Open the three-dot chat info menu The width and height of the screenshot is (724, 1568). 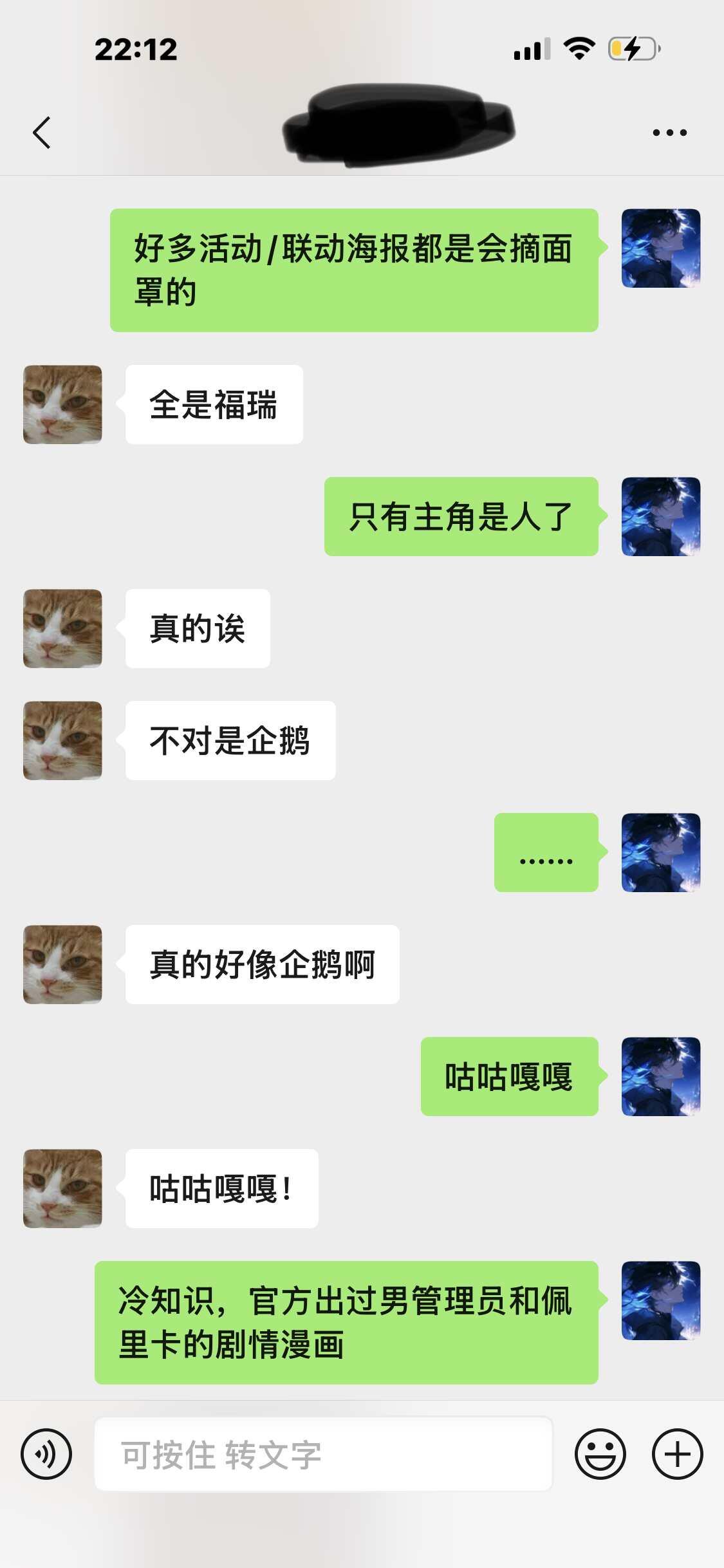click(669, 133)
